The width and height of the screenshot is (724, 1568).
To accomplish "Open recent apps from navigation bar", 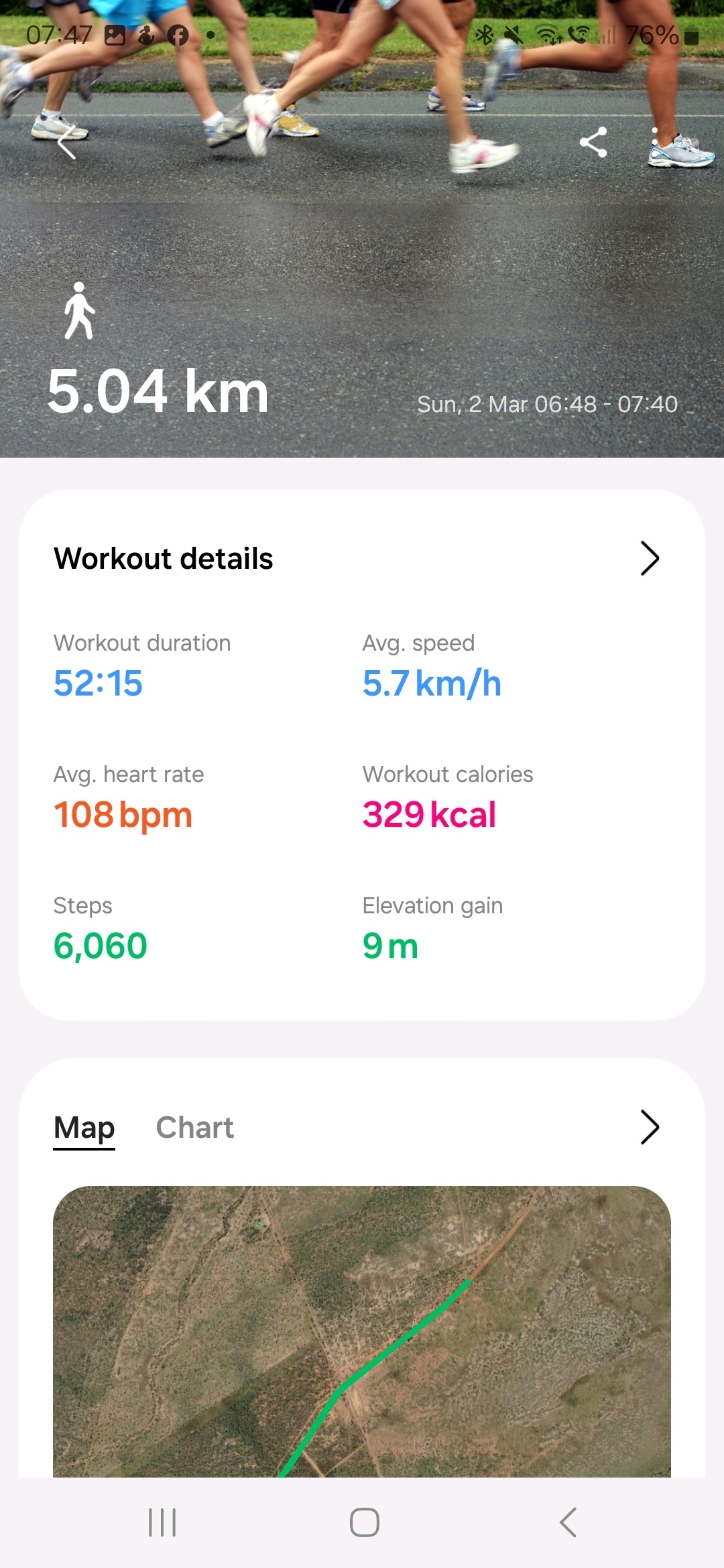I will pos(162,1522).
